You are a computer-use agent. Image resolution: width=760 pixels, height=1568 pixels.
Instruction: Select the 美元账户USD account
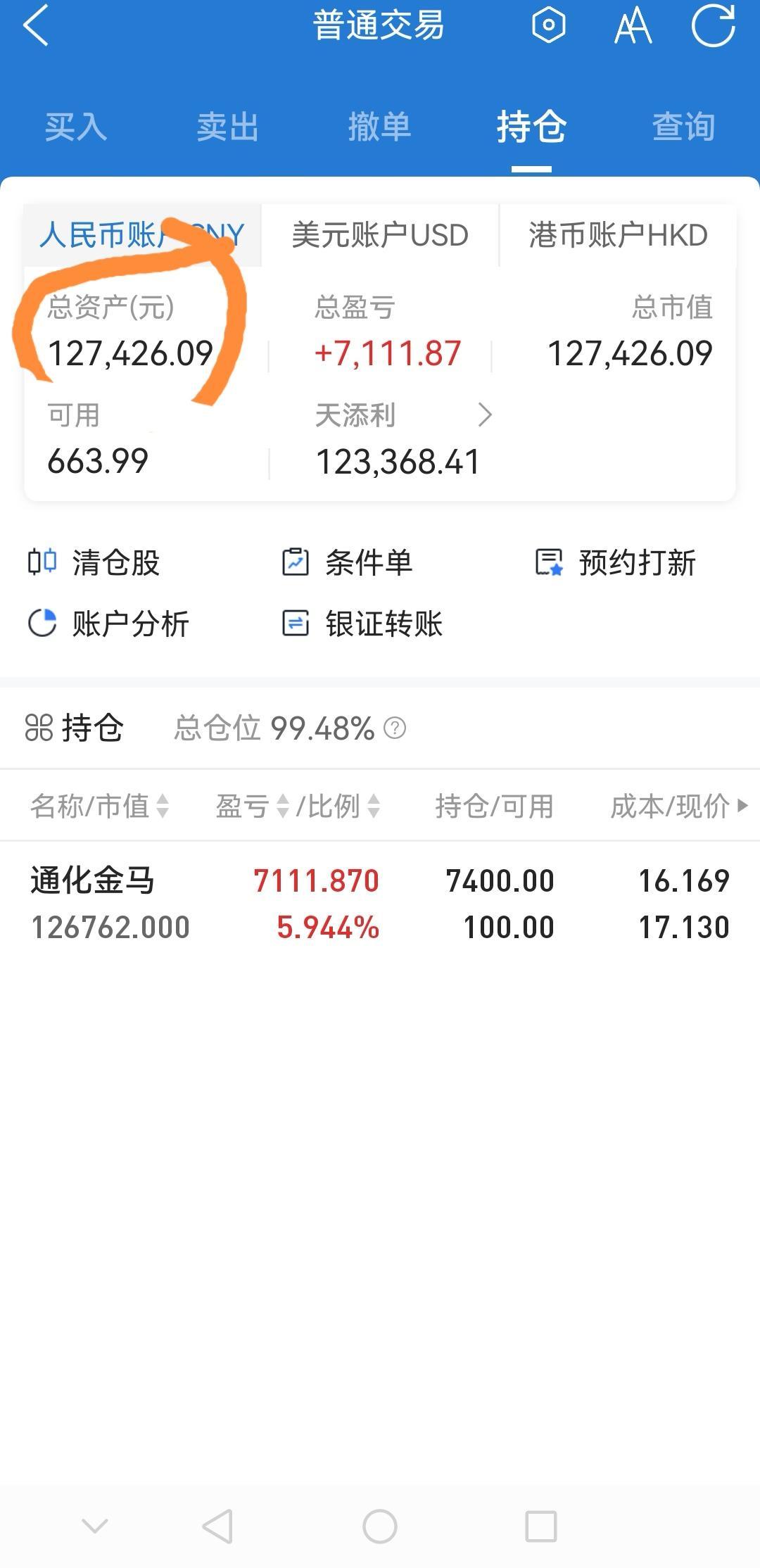click(380, 235)
